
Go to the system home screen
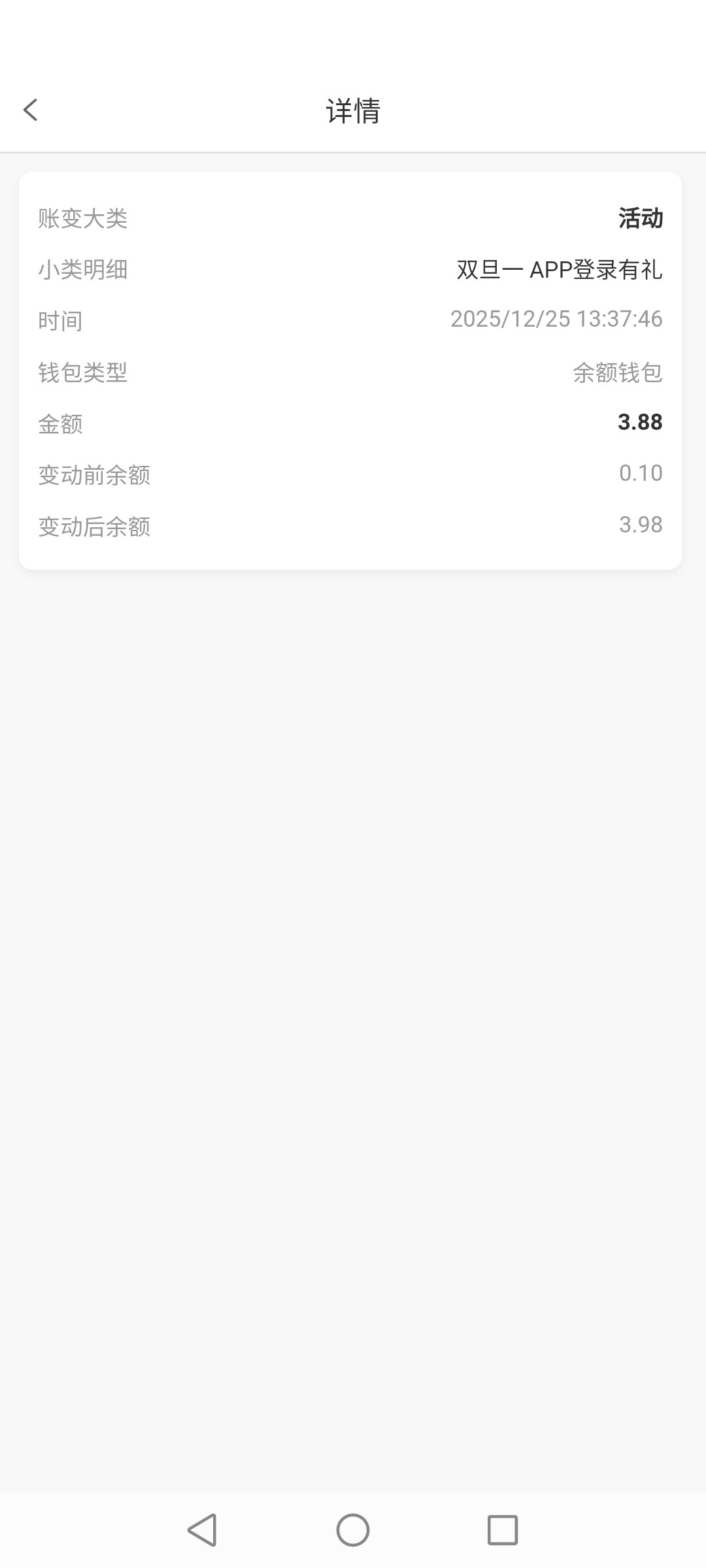click(x=353, y=1529)
